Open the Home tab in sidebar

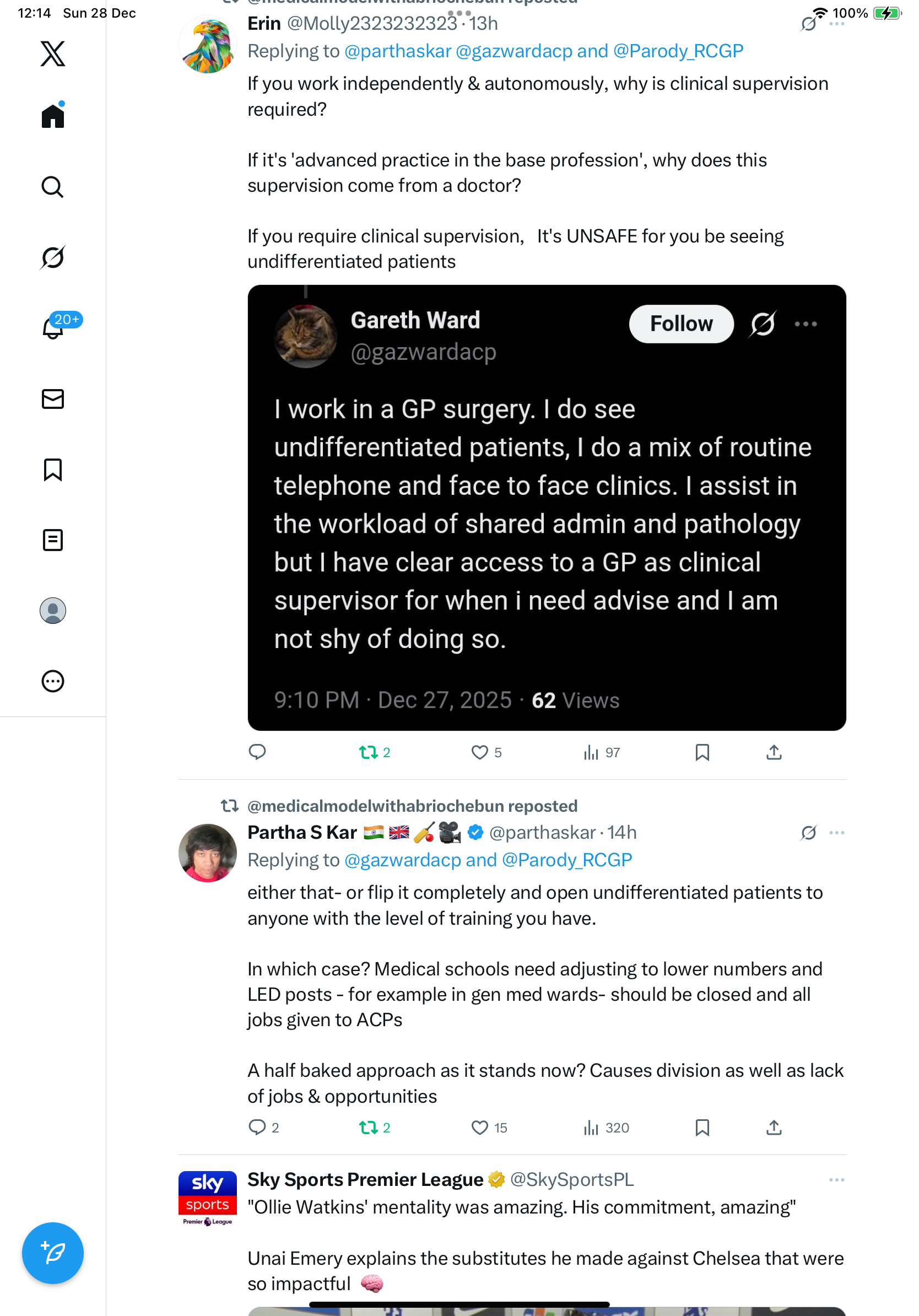53,116
